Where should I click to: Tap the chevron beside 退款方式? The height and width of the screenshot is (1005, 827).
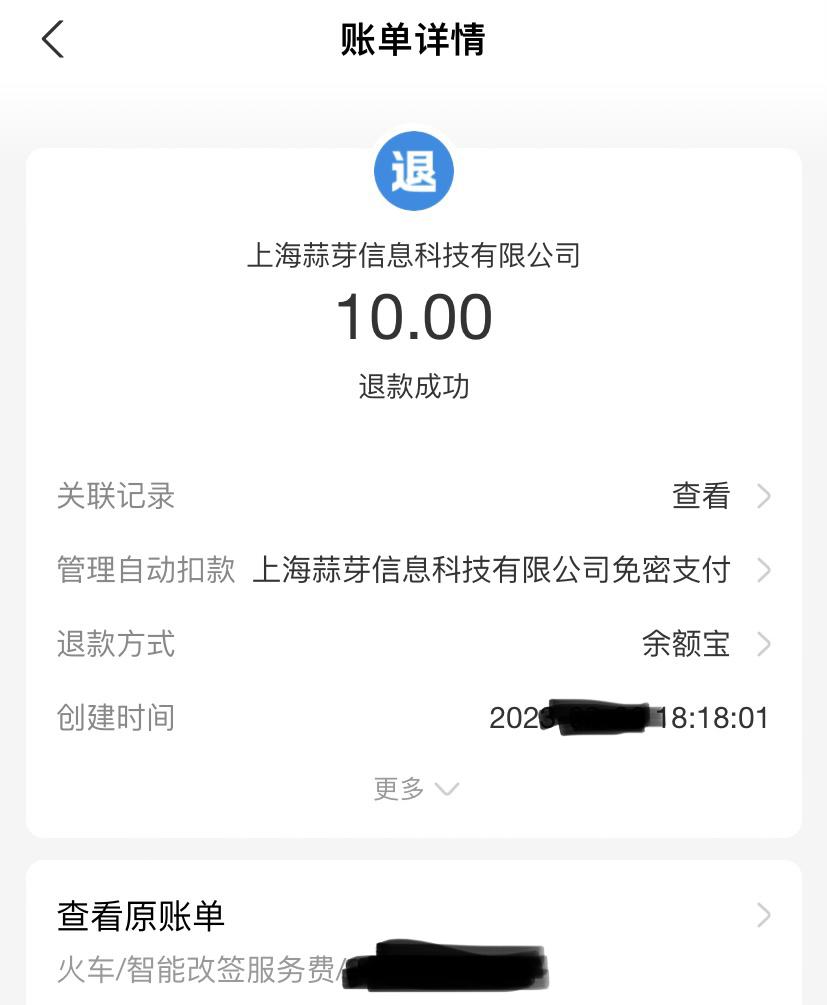point(764,644)
